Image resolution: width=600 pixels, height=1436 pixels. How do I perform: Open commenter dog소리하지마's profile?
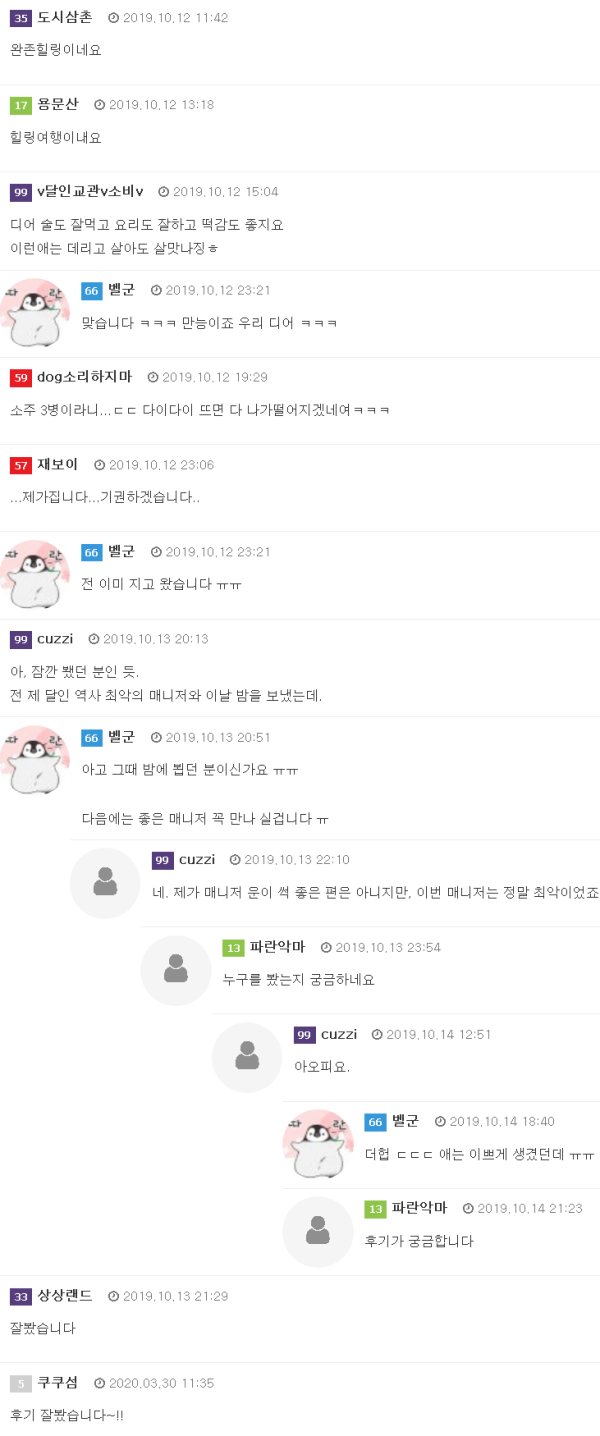point(84,377)
